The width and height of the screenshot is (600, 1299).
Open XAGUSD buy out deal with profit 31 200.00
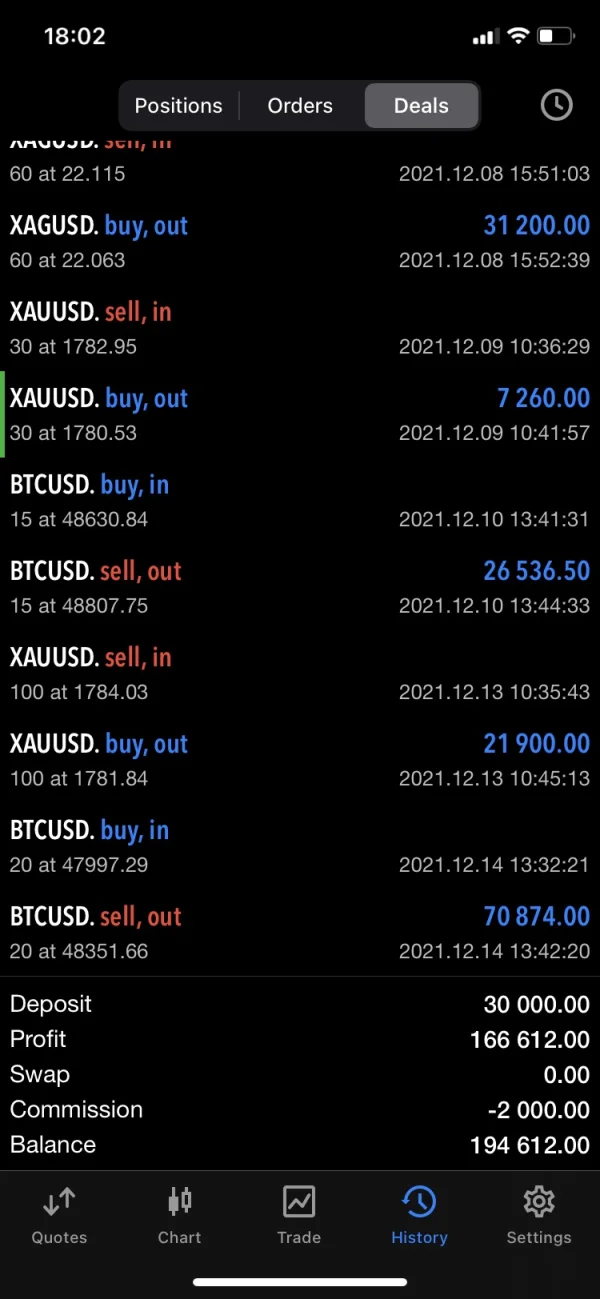point(300,242)
